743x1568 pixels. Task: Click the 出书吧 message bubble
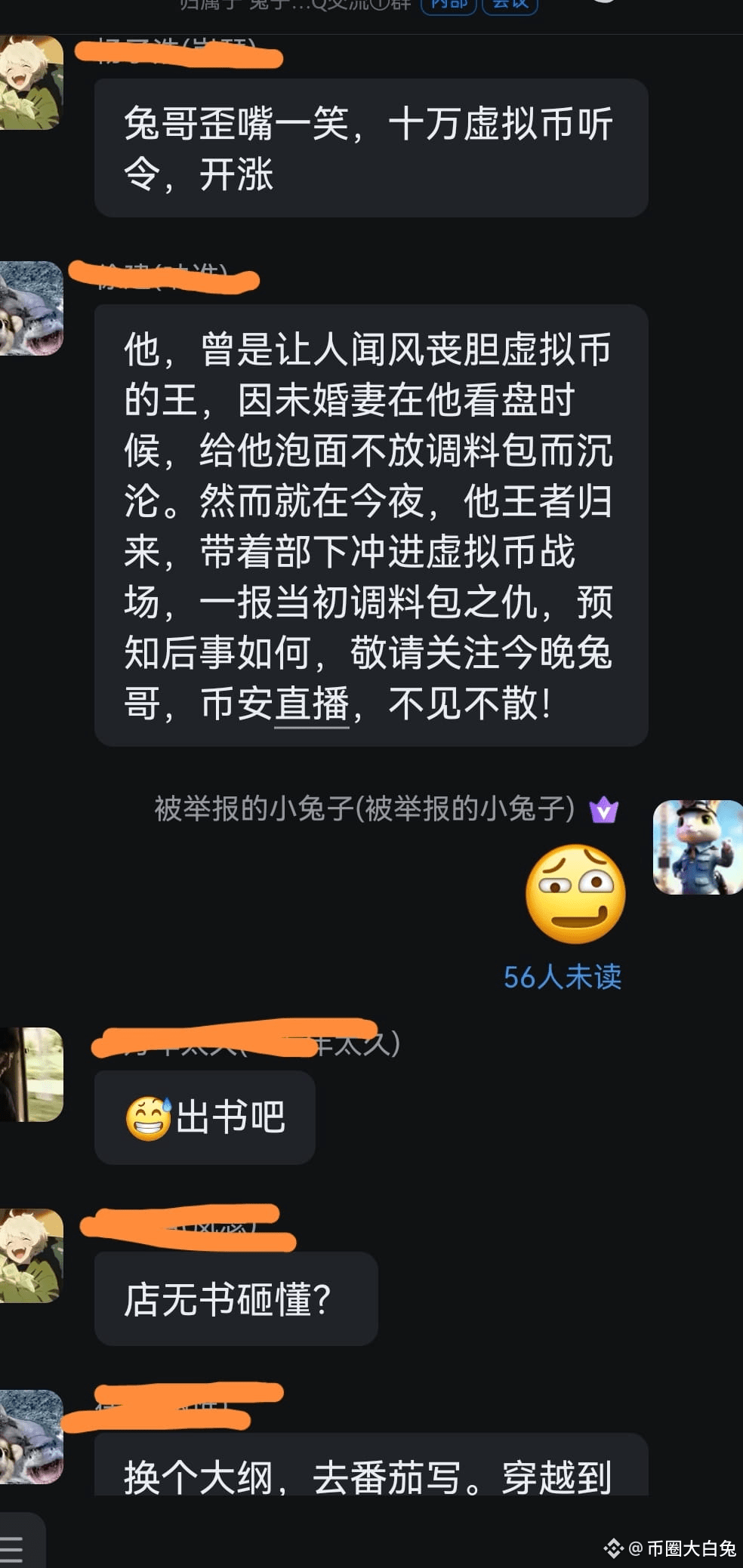pyautogui.click(x=205, y=1119)
